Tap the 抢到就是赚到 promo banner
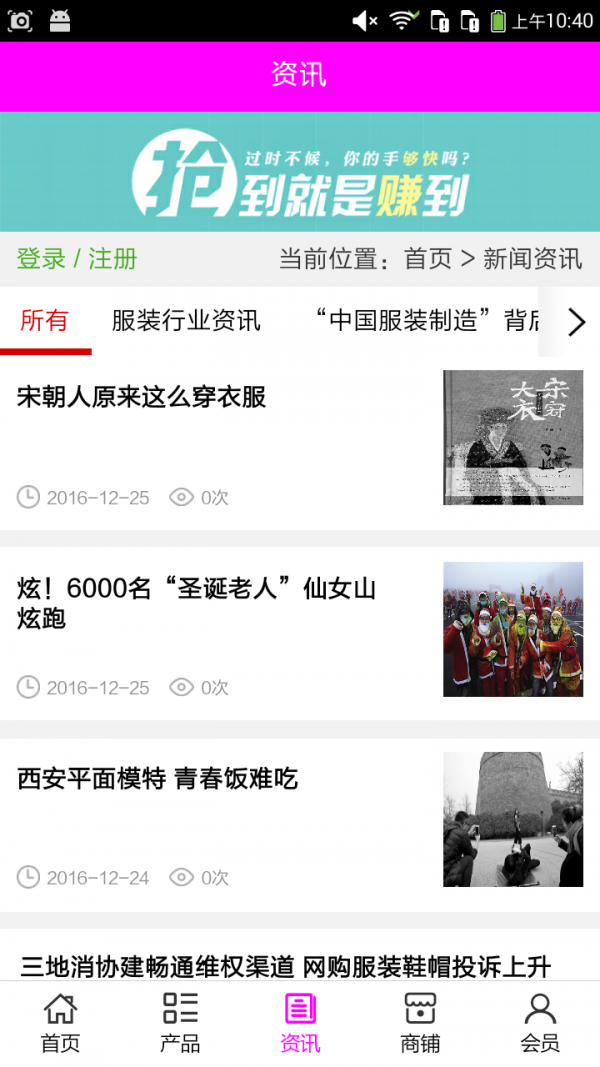This screenshot has width=600, height=1067. pyautogui.click(x=300, y=172)
